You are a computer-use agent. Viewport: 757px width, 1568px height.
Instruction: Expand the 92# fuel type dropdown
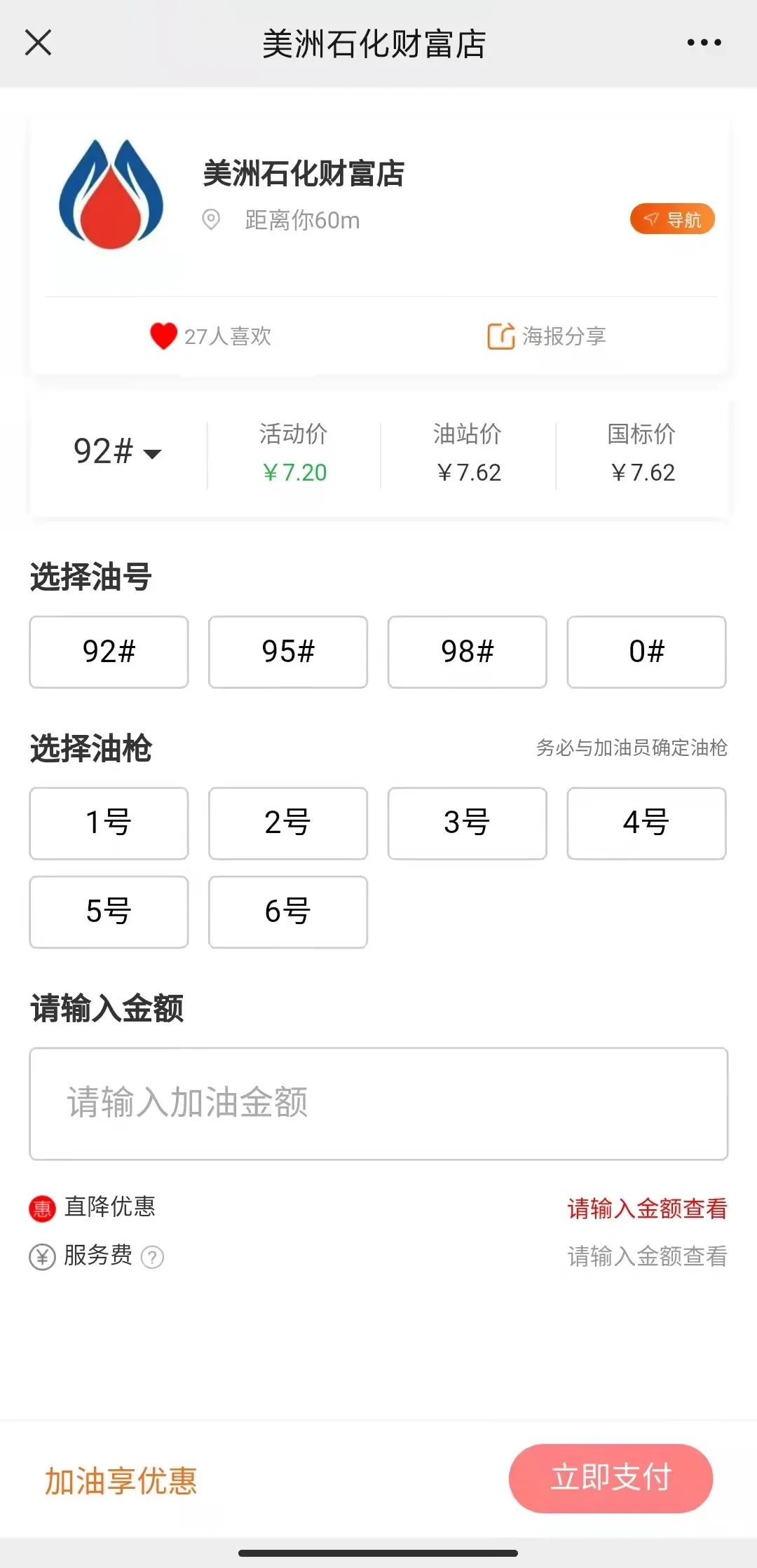tap(118, 452)
